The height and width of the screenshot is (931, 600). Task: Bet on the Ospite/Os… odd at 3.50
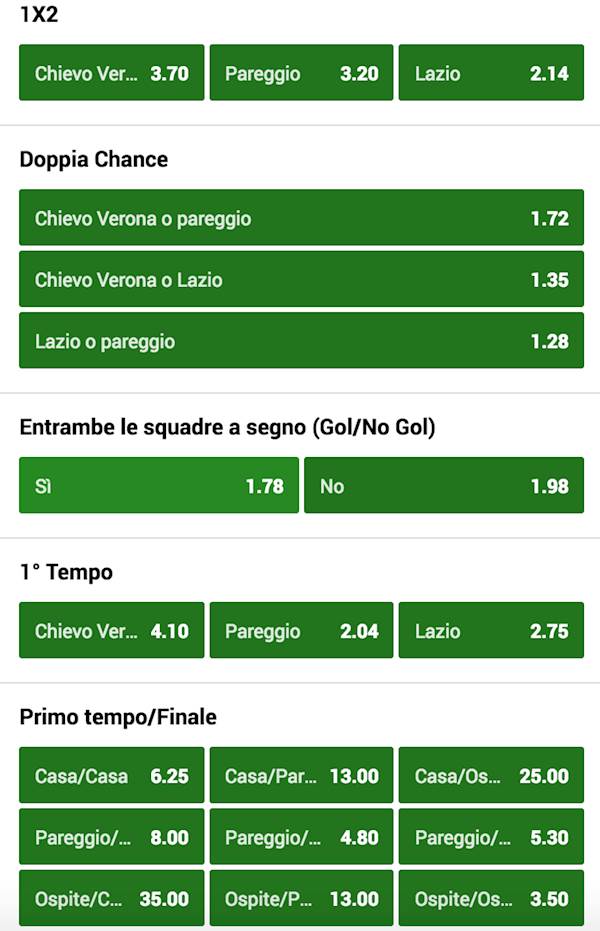click(491, 898)
